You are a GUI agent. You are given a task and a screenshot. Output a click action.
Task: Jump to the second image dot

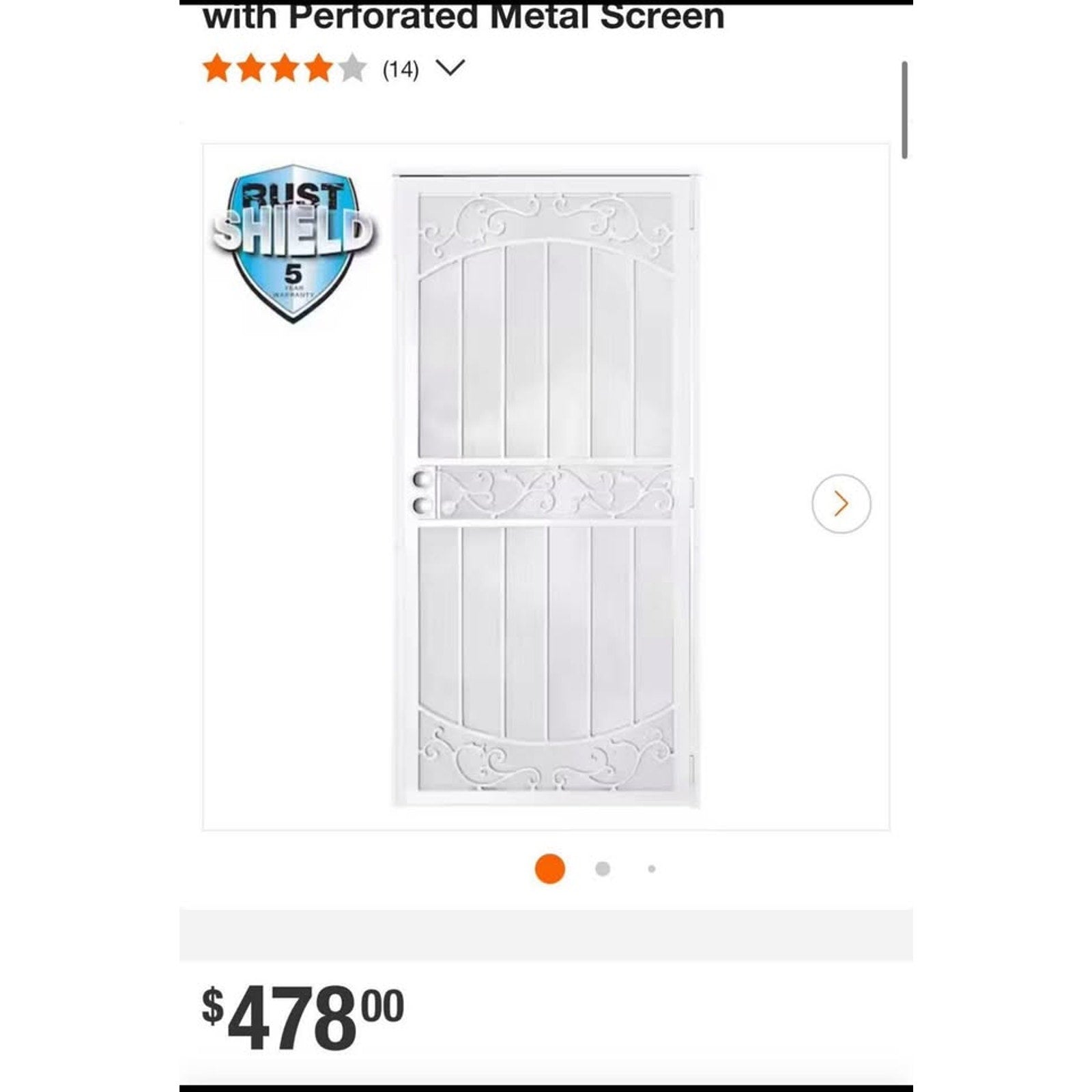[603, 869]
